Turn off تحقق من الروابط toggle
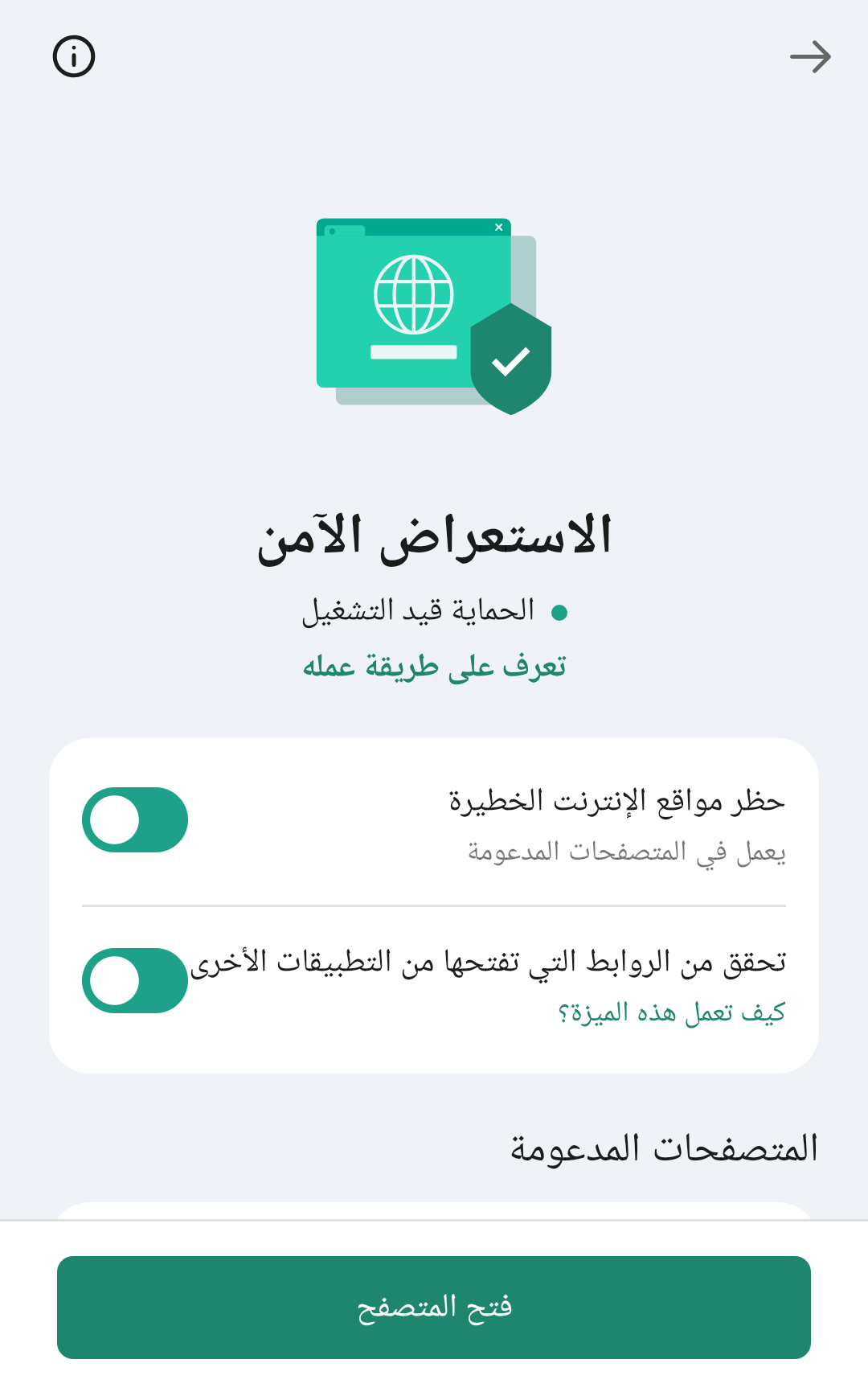Screen dimensions: 868x1396 click(x=135, y=981)
